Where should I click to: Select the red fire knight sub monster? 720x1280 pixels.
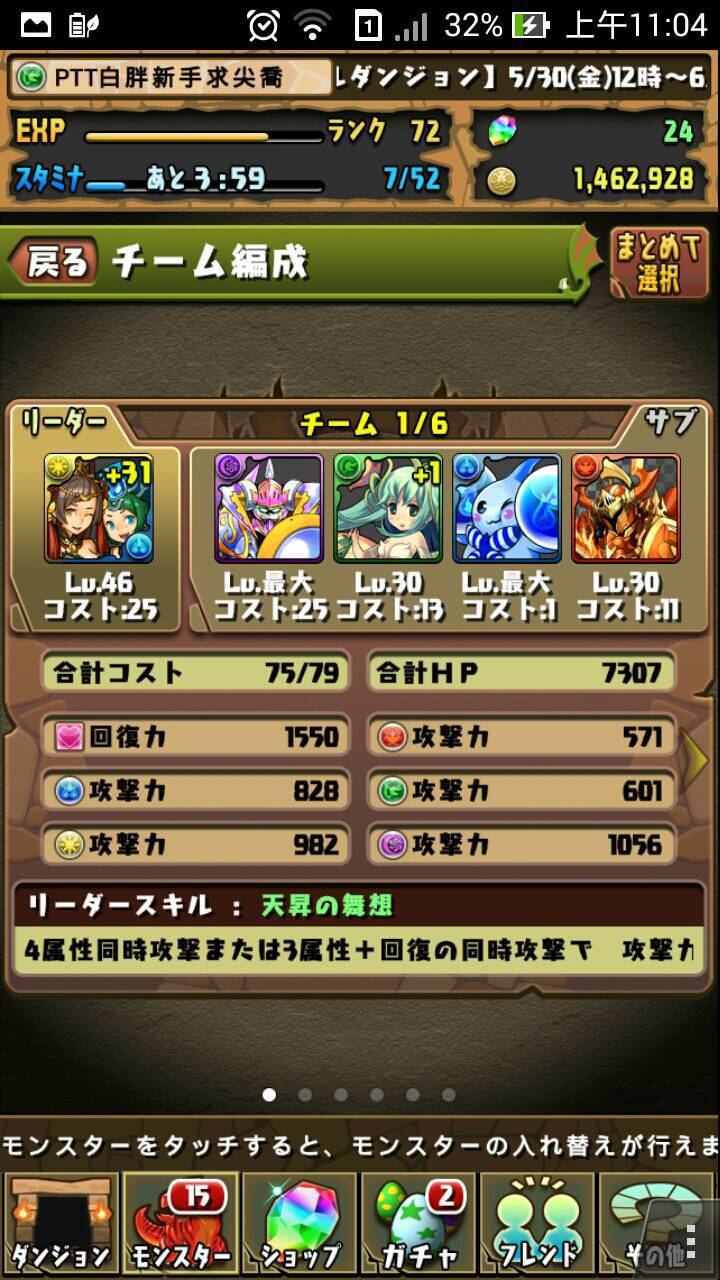tap(626, 507)
